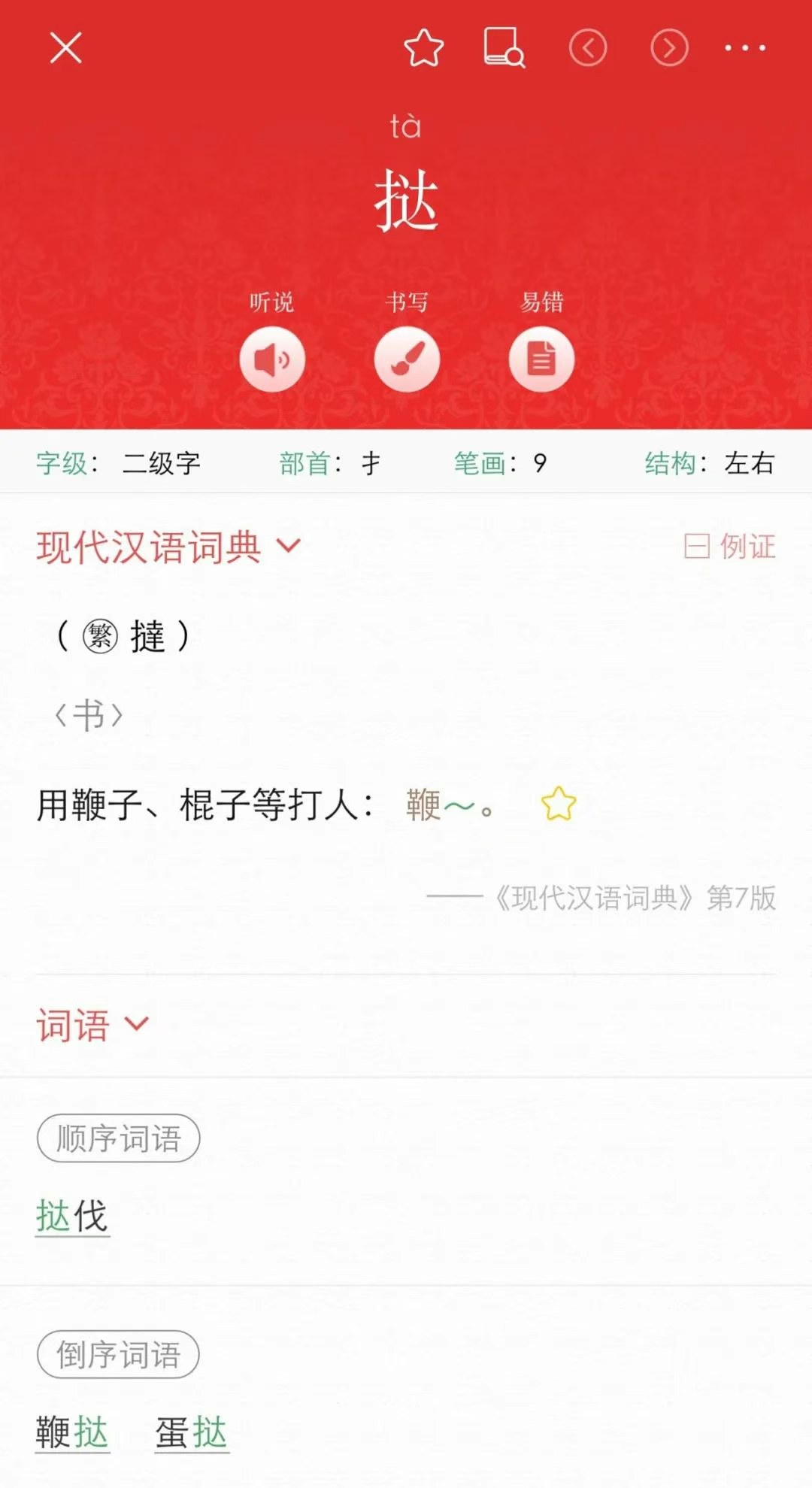The height and width of the screenshot is (1488, 812).
Task: Open the 书写 stroke writing practice
Action: [407, 359]
